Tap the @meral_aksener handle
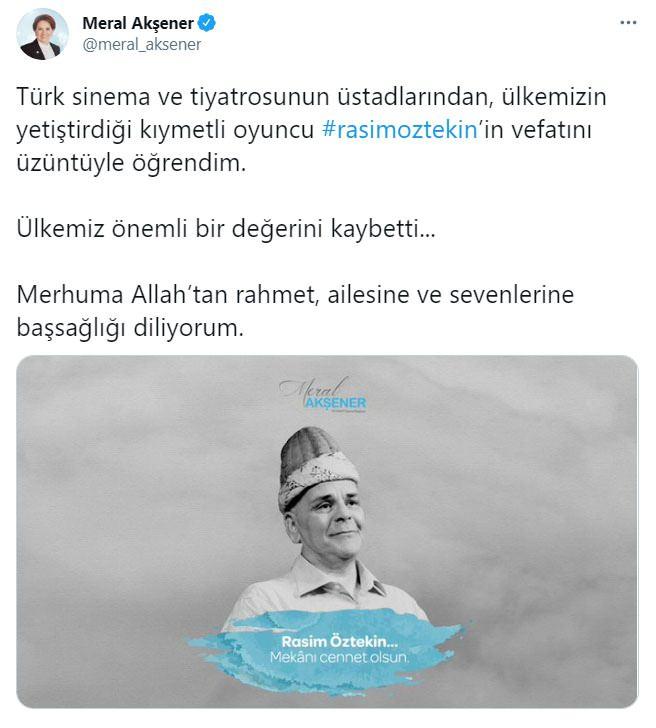The width and height of the screenshot is (656, 728). click(x=141, y=44)
